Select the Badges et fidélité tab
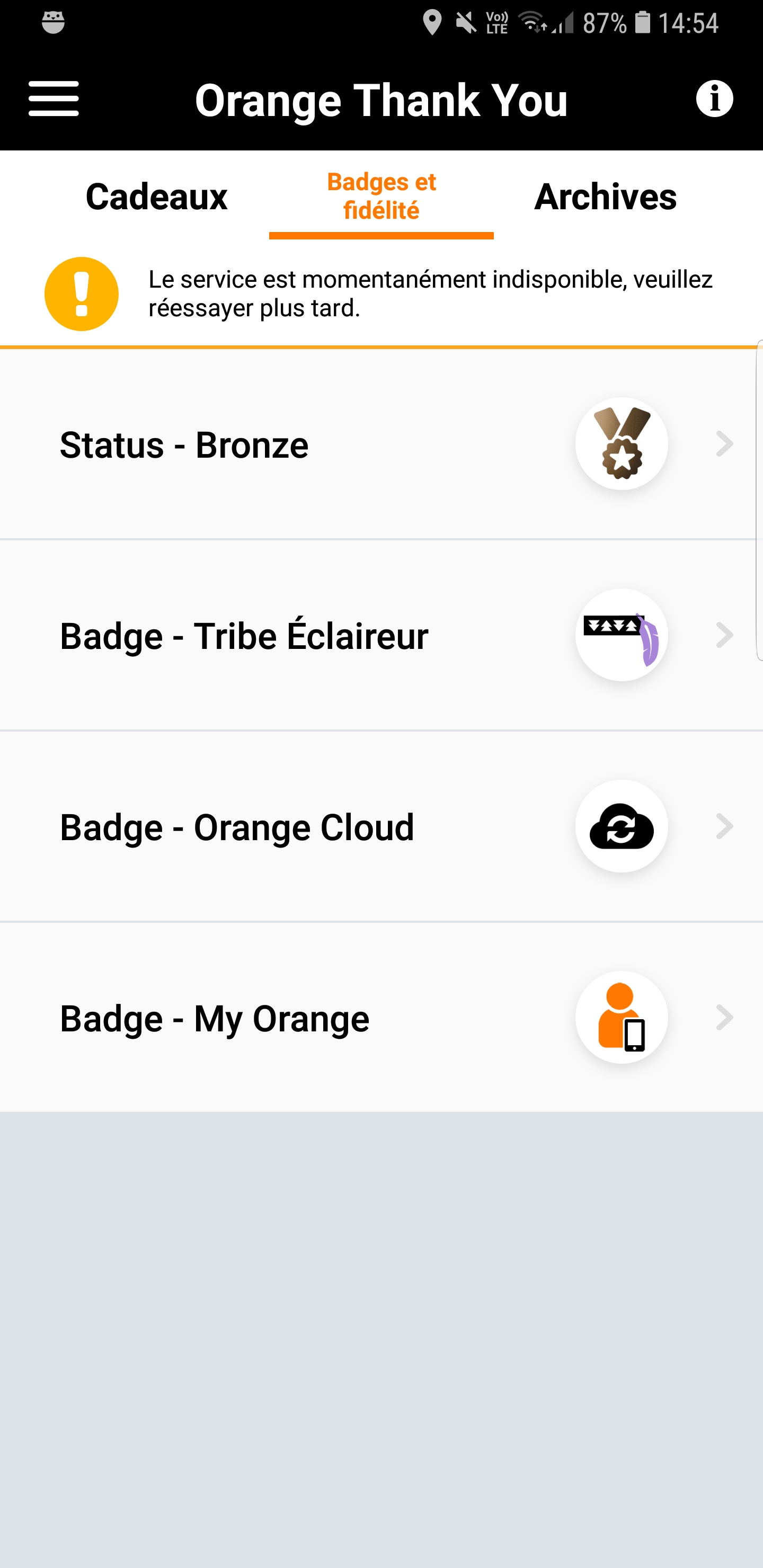763x1568 pixels. [x=381, y=197]
